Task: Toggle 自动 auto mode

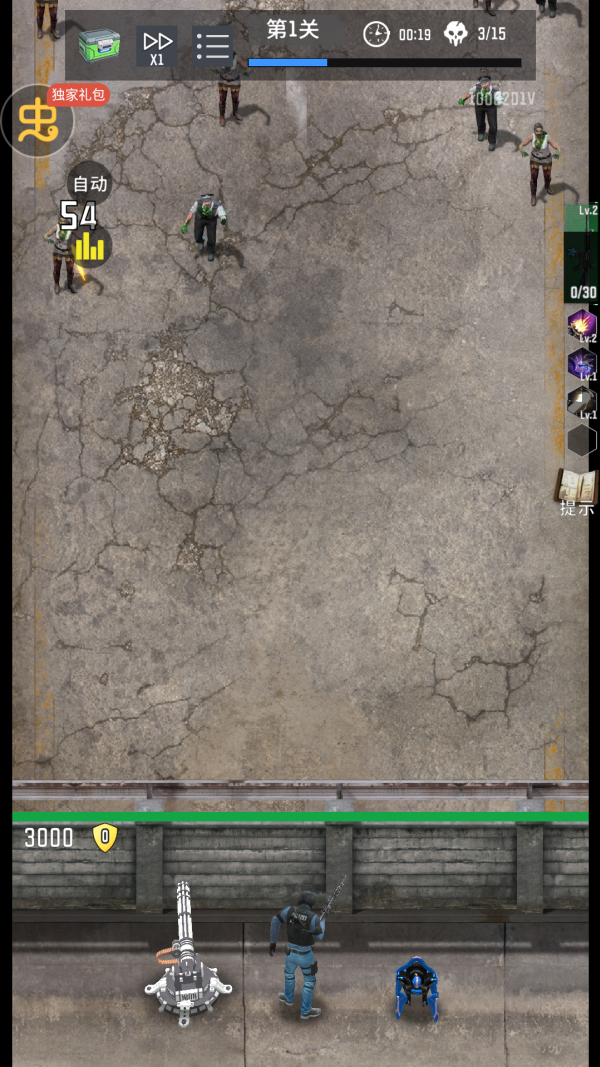Action: click(x=90, y=183)
